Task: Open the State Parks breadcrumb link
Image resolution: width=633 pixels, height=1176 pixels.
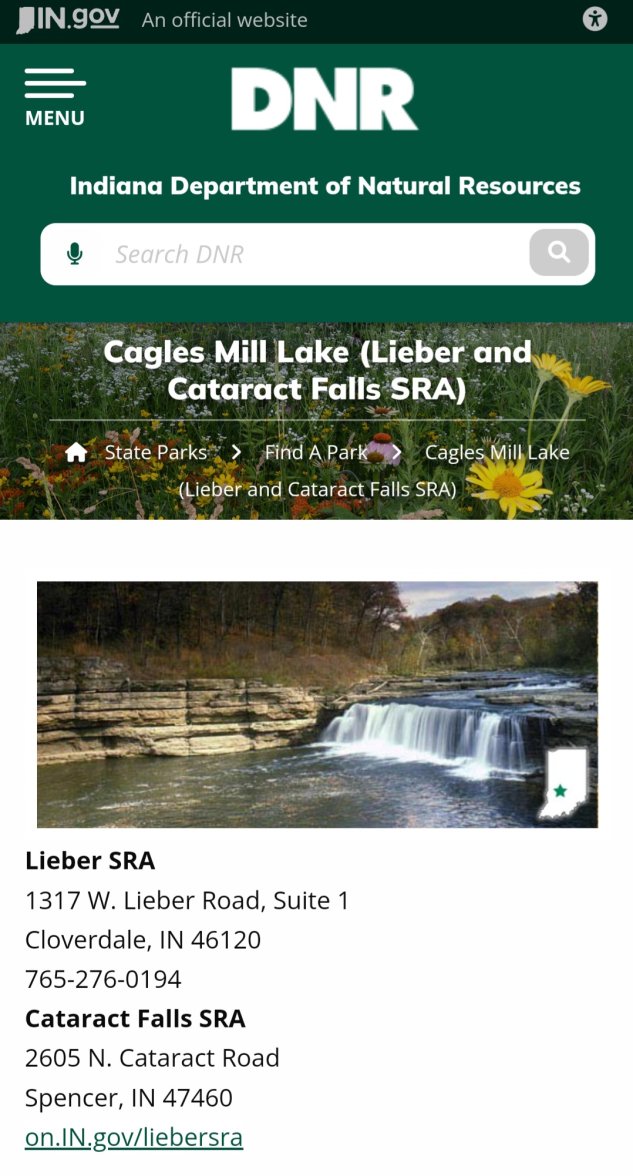Action: tap(155, 452)
